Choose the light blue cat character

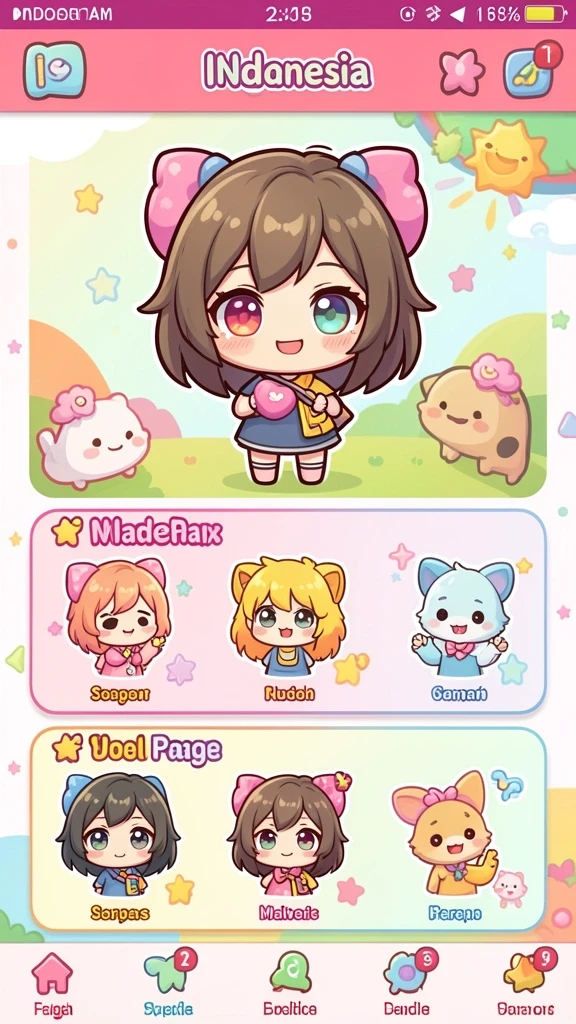pos(462,628)
